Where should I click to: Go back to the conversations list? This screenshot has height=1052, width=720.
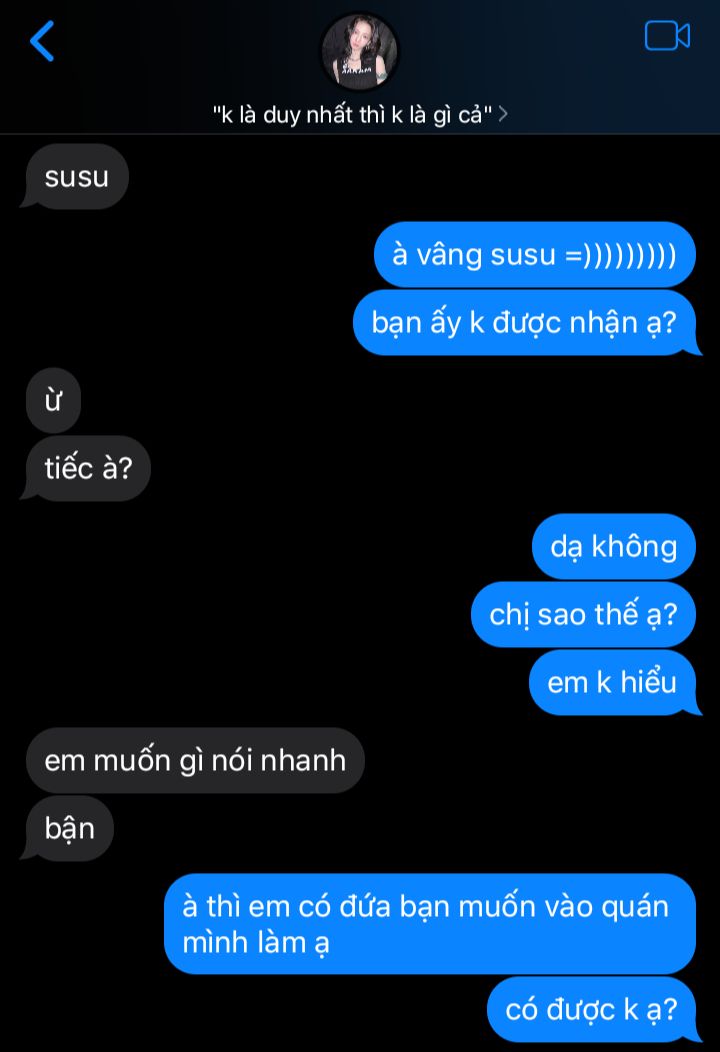(x=42, y=41)
